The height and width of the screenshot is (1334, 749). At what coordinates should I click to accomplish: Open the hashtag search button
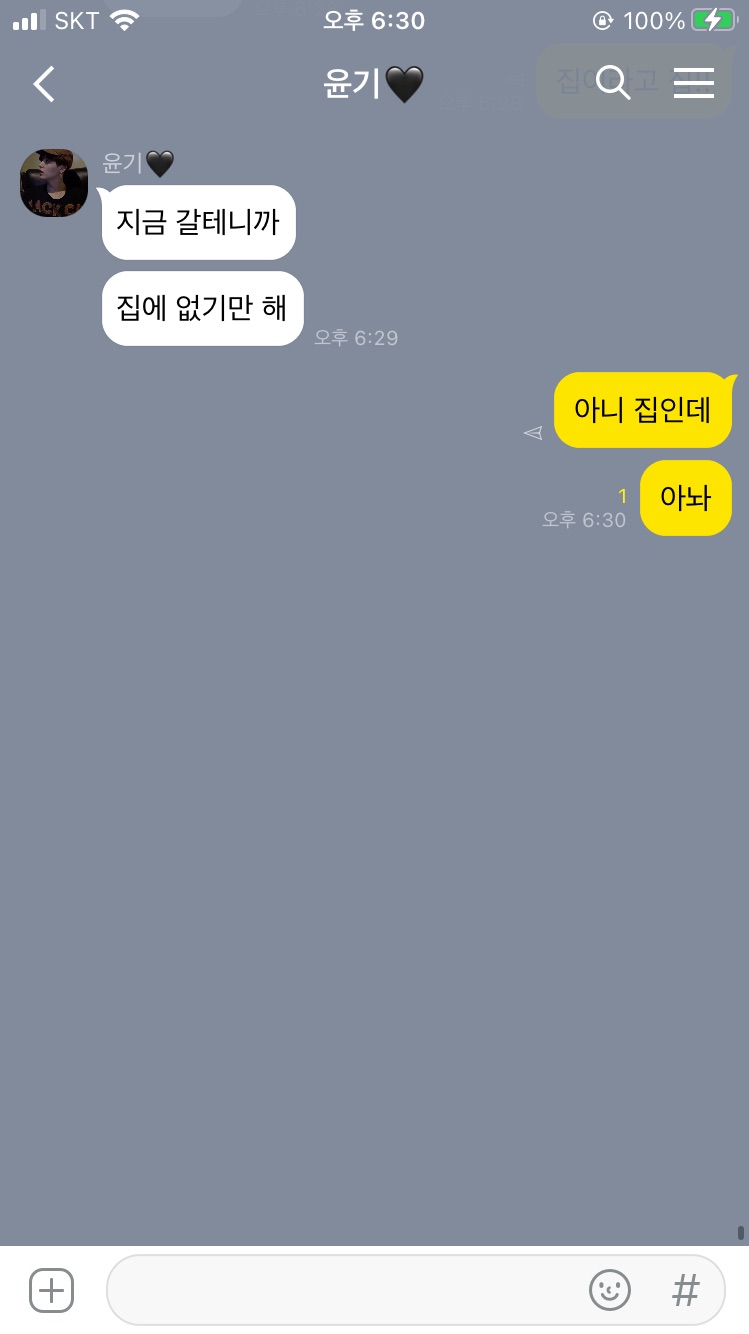pos(685,1290)
